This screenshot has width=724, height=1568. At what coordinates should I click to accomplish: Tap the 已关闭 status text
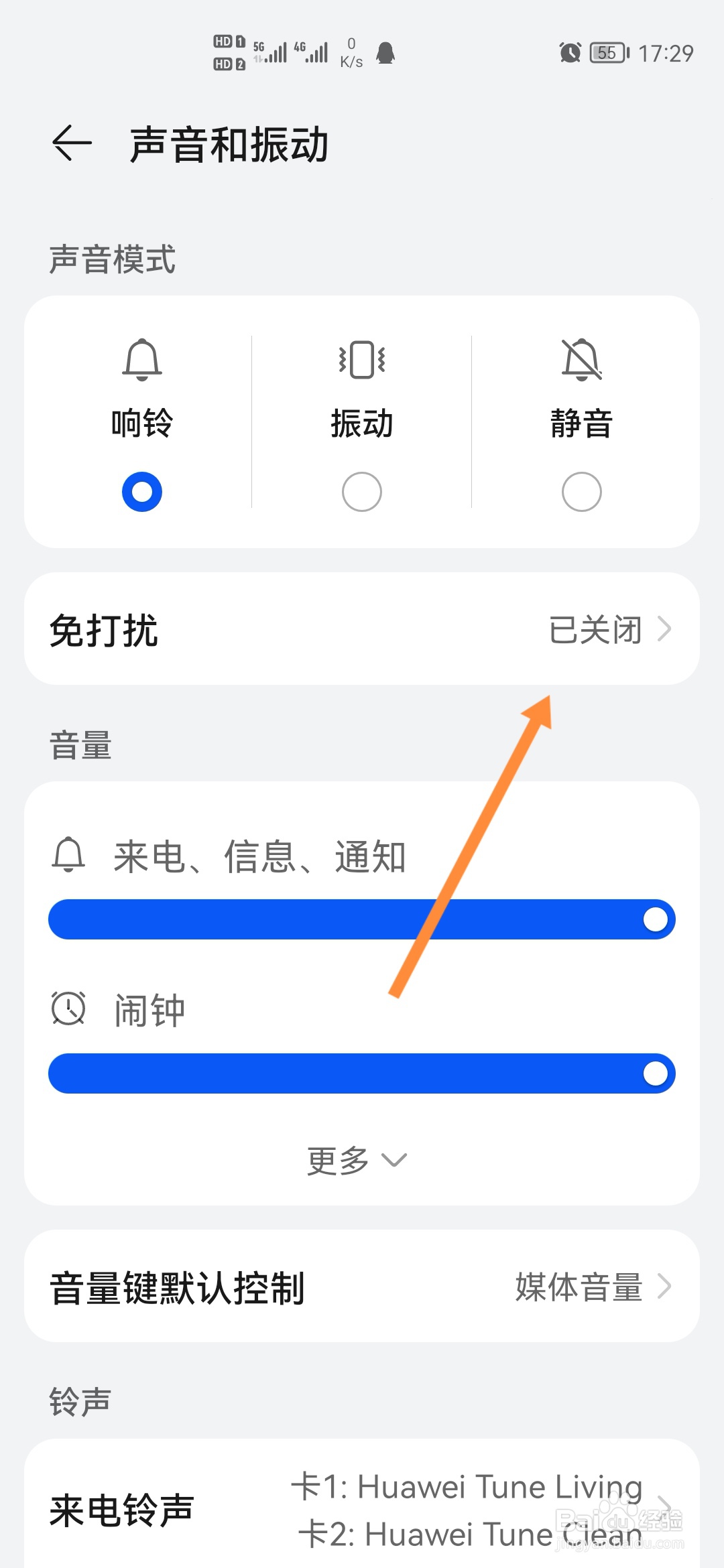599,629
